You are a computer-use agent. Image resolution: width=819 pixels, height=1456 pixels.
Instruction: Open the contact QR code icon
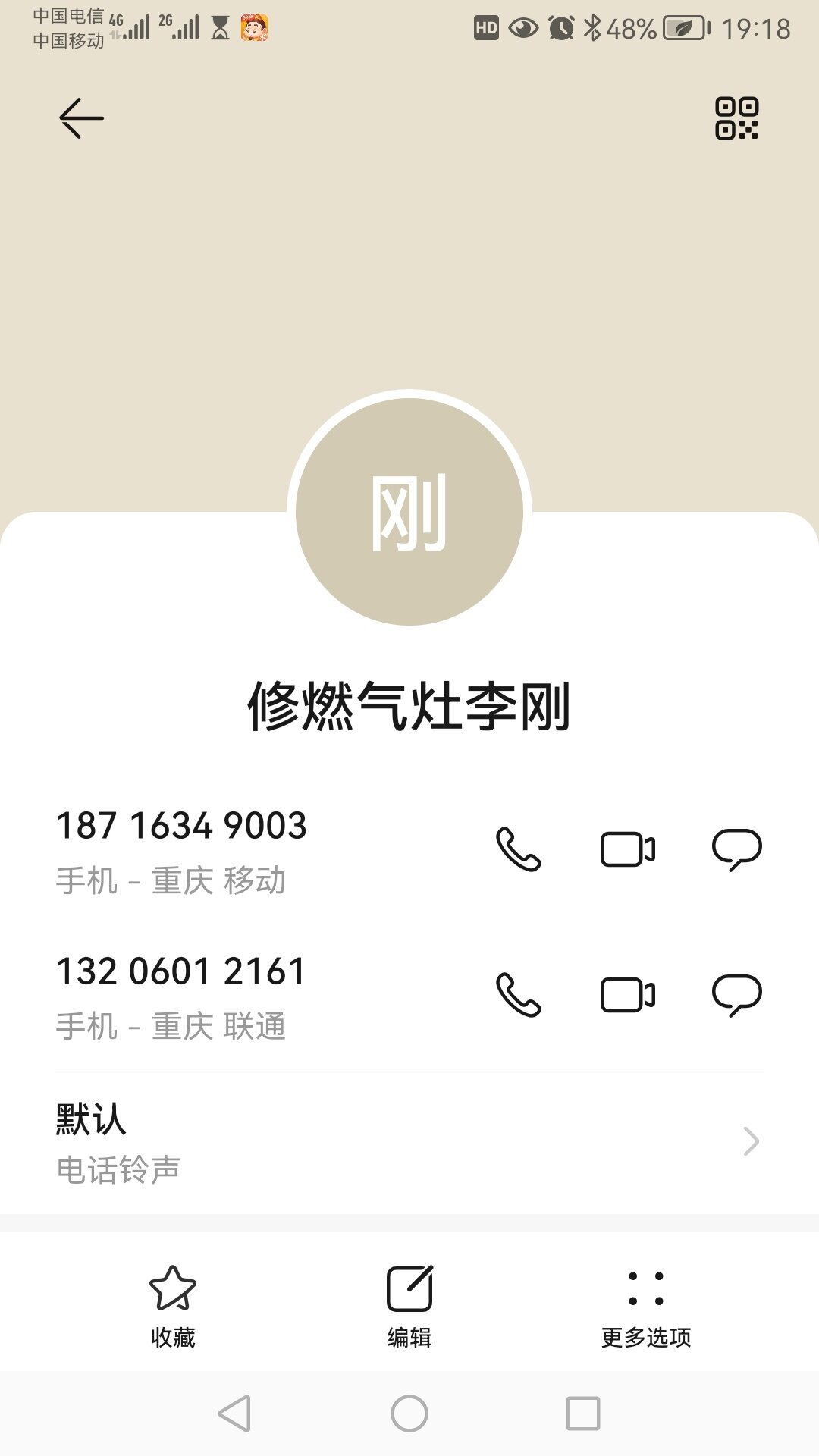pos(736,118)
